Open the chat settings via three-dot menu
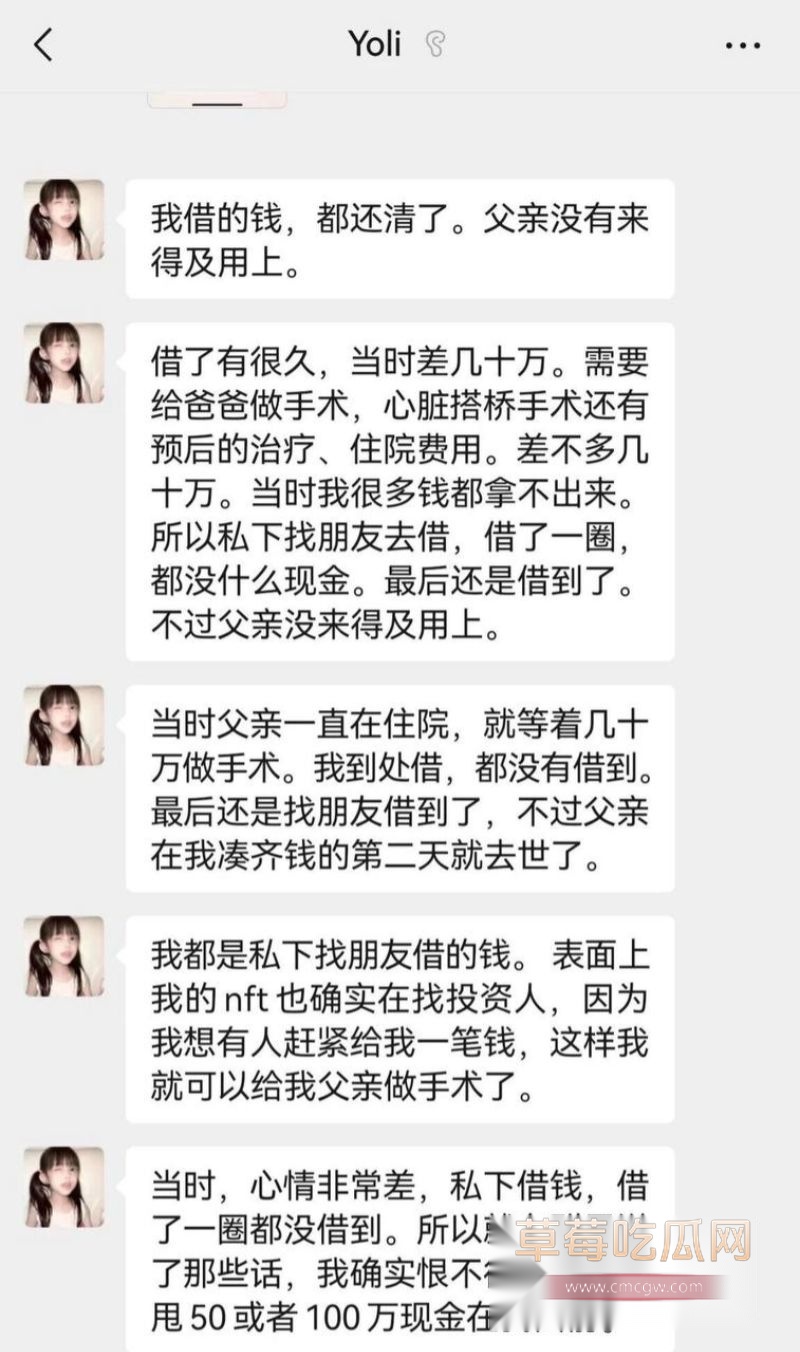The width and height of the screenshot is (800, 1352). pos(741,45)
